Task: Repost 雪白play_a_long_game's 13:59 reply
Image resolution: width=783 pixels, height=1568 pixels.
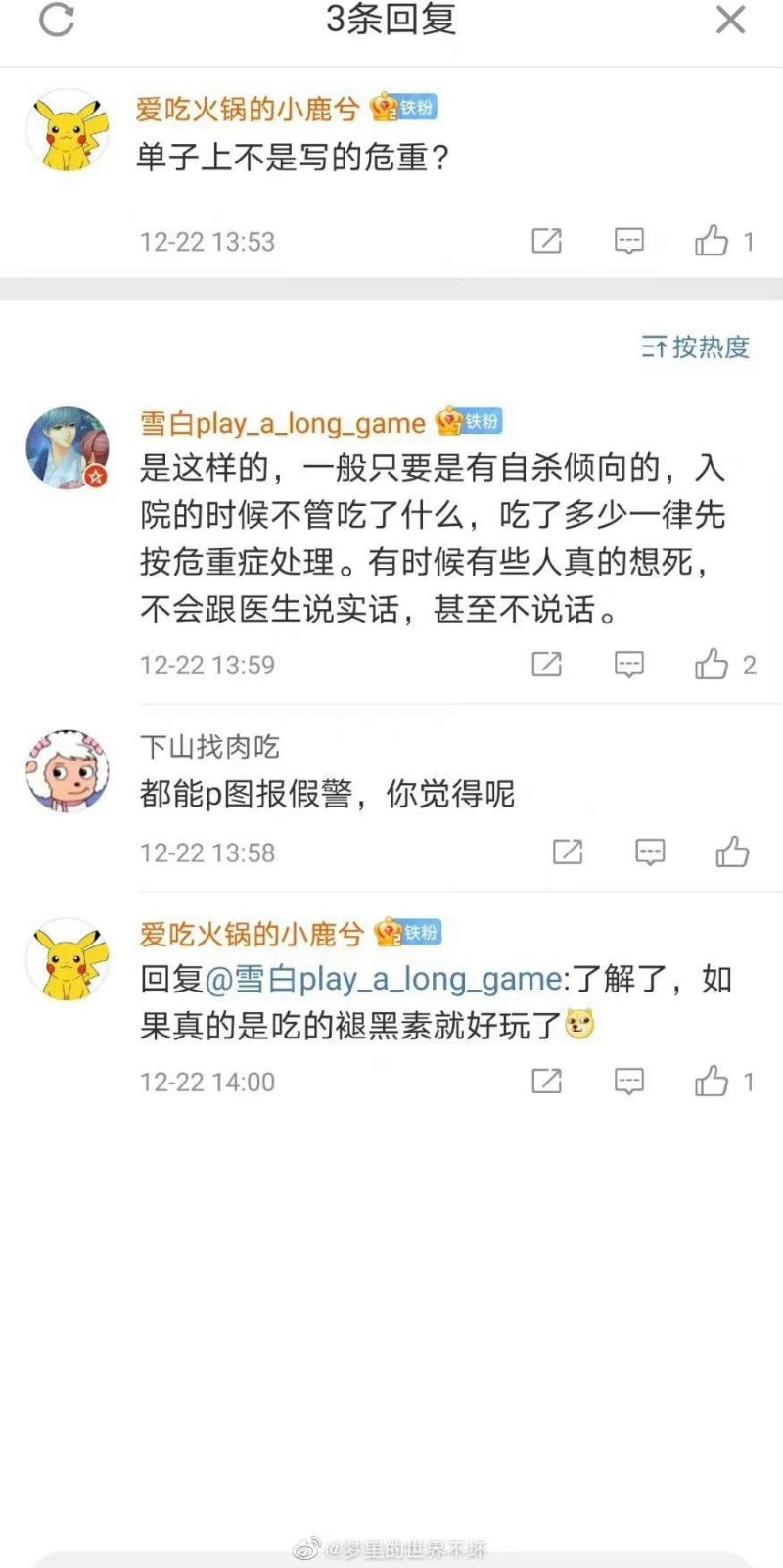Action: click(x=546, y=665)
